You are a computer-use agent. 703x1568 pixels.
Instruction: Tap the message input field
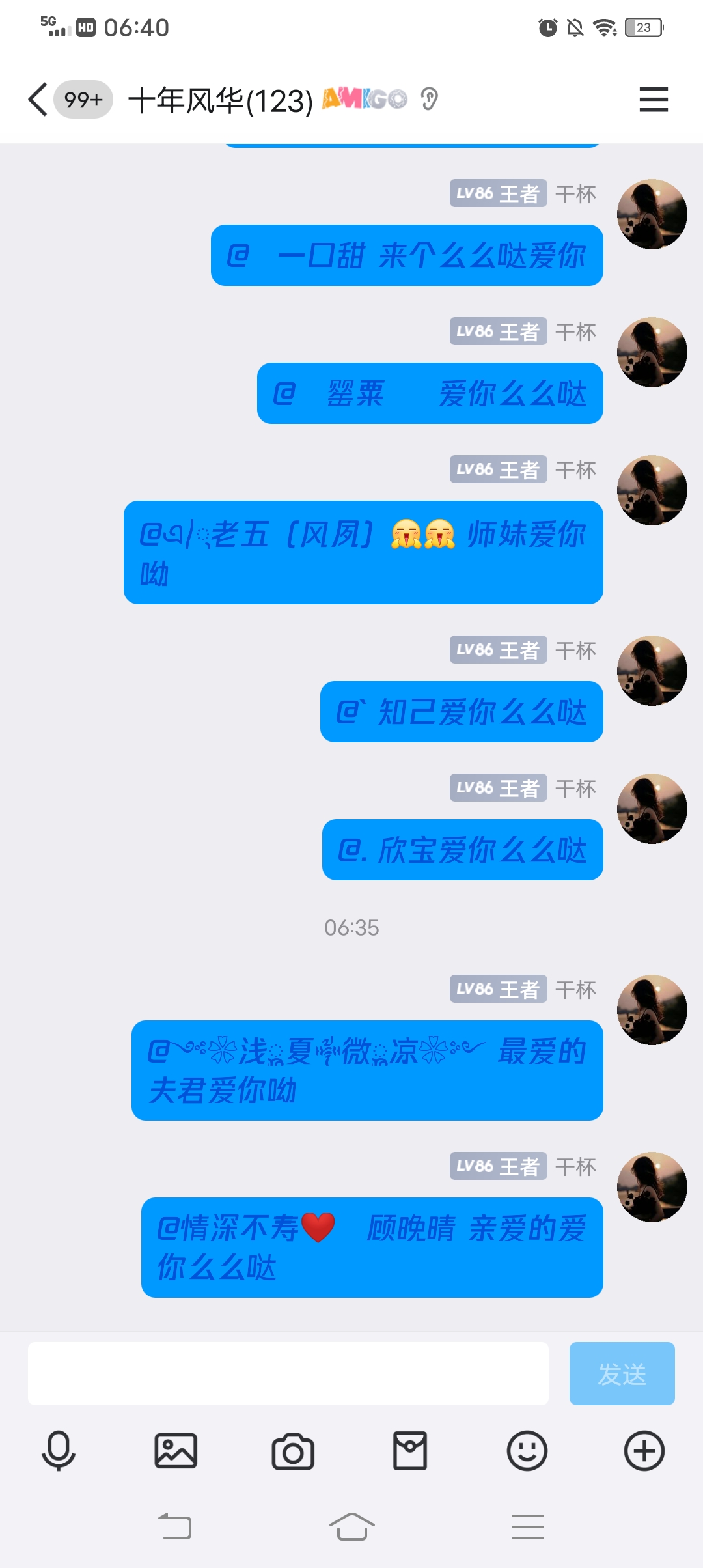point(286,1374)
